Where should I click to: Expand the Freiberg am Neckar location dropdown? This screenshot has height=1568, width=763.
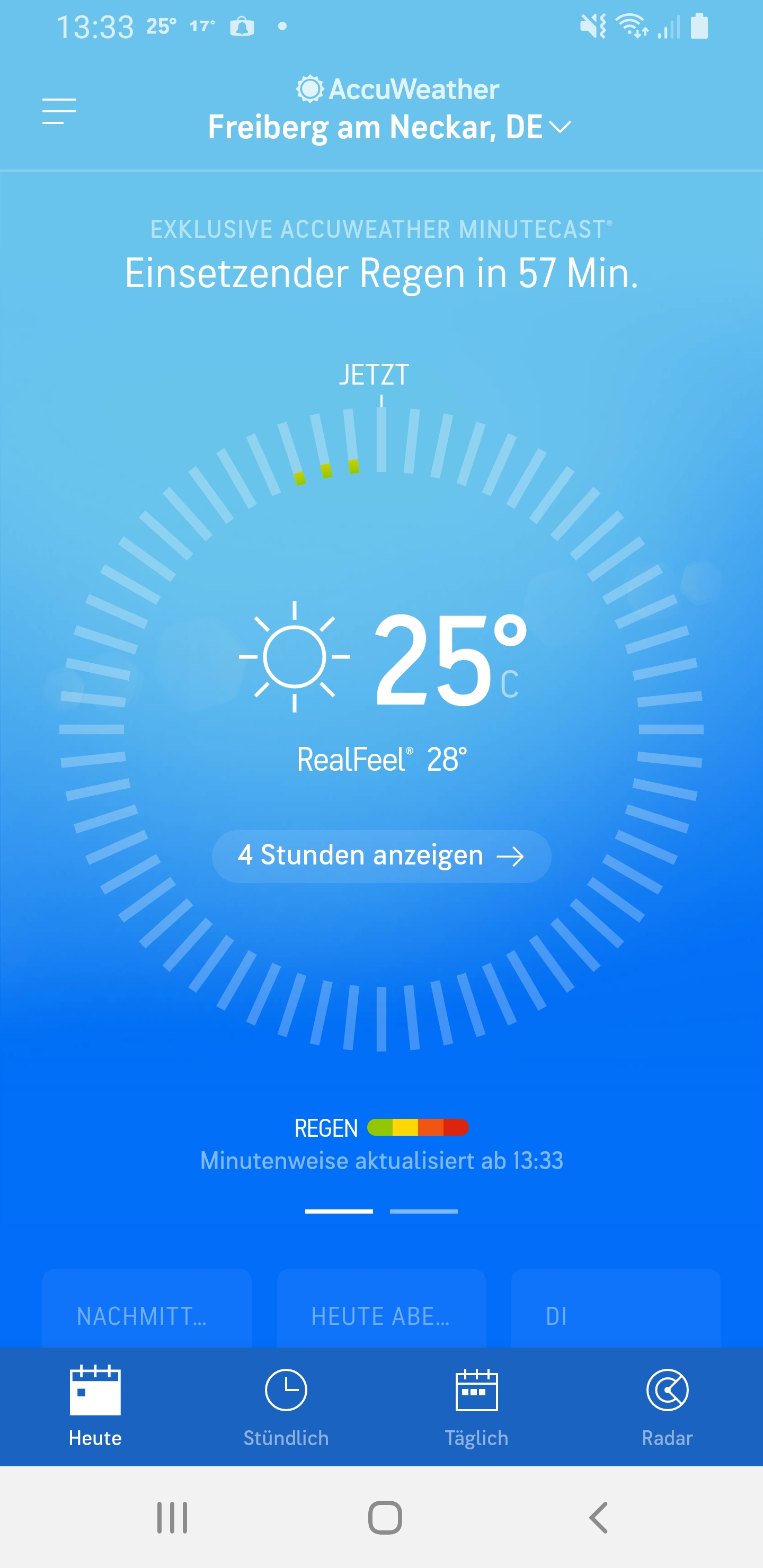click(x=390, y=127)
